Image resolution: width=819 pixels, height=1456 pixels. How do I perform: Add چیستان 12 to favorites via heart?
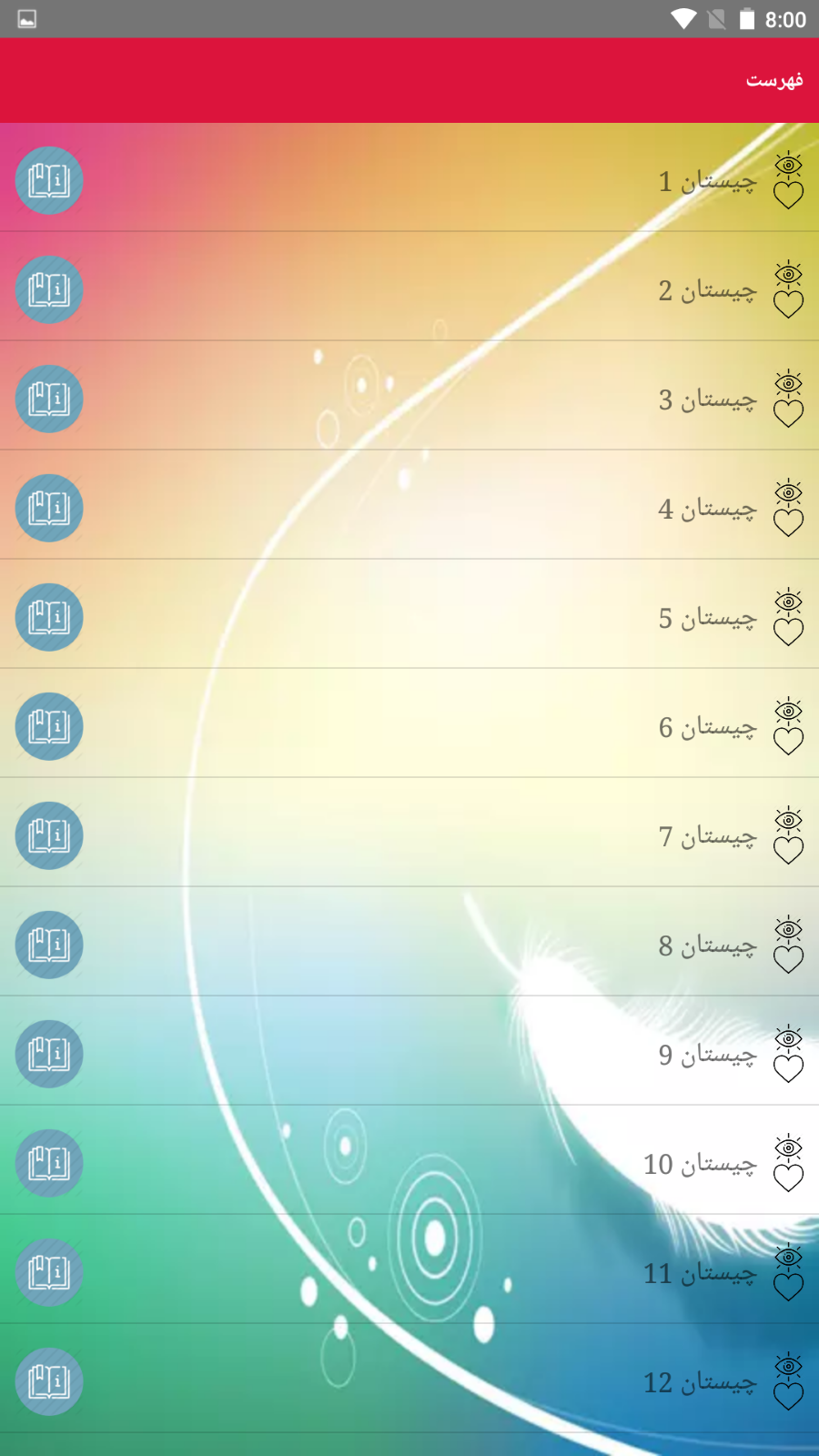click(788, 1397)
